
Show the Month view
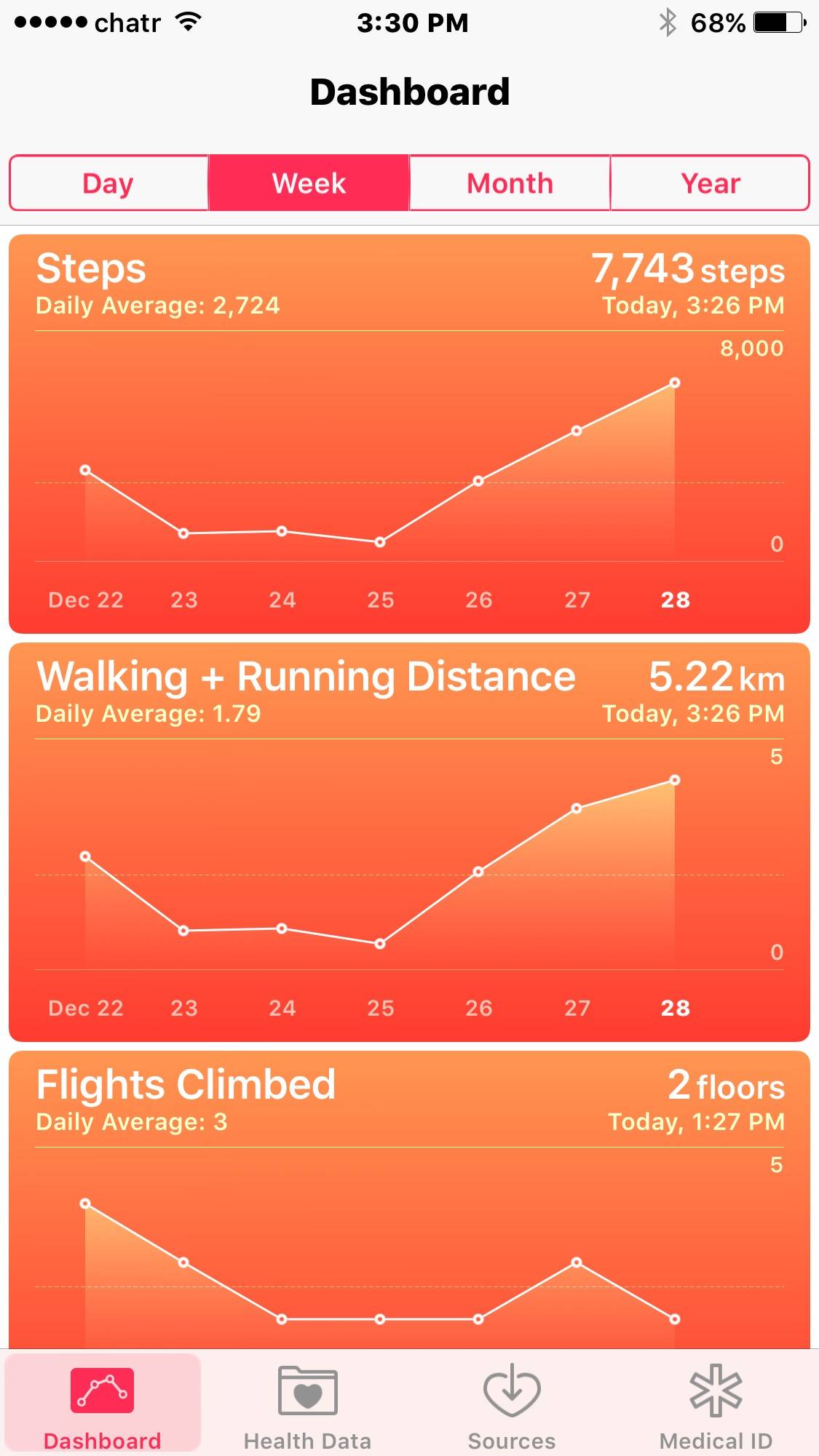510,183
